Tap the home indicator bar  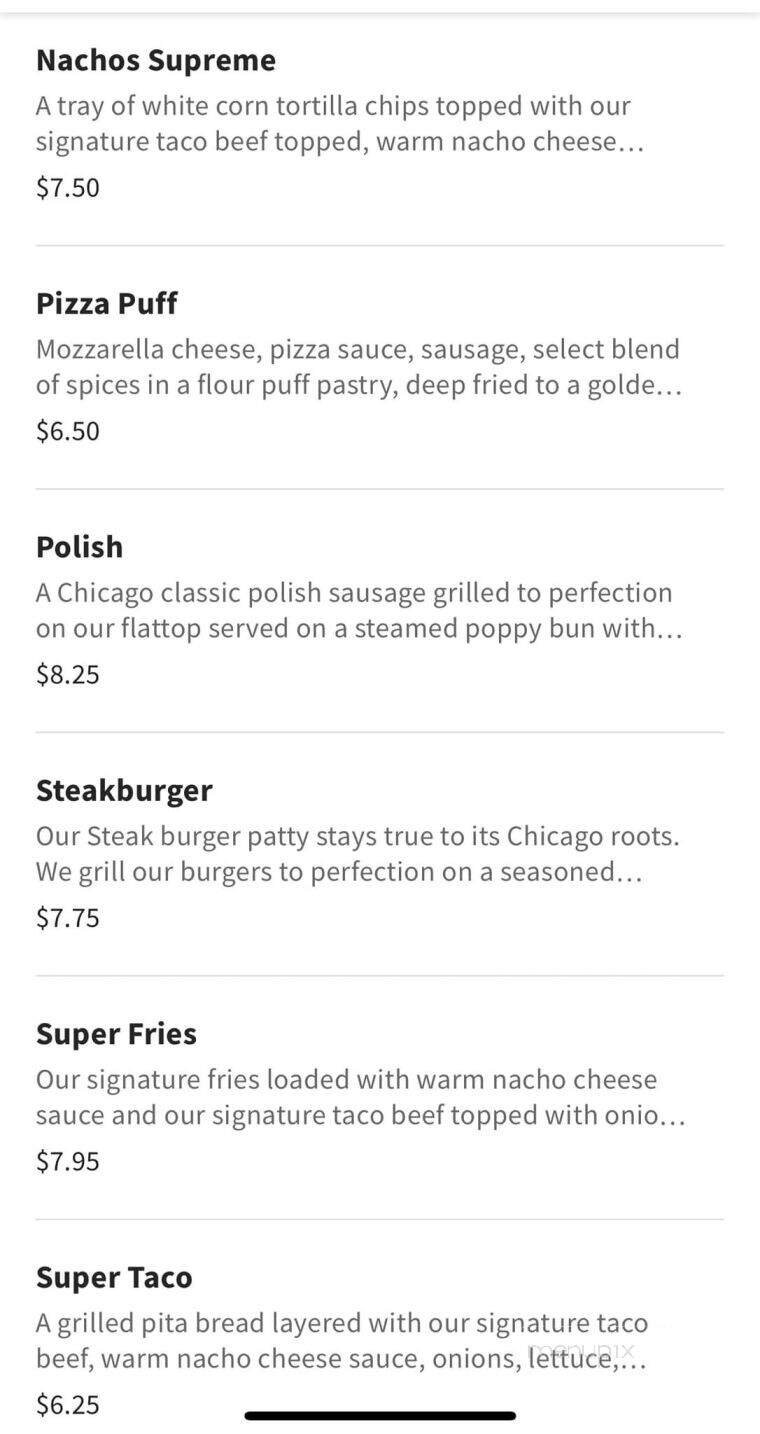pyautogui.click(x=379, y=1416)
